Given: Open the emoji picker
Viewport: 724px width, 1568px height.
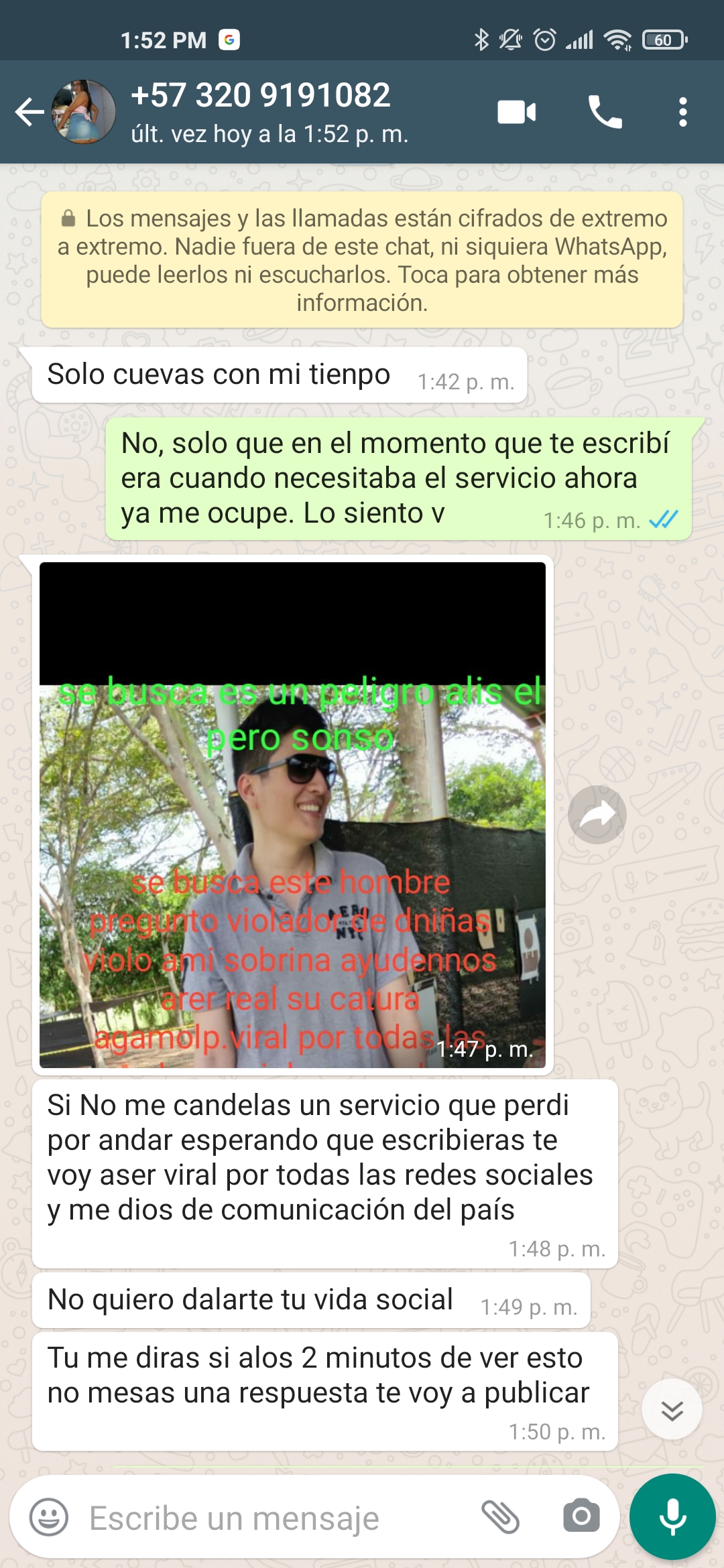Looking at the screenshot, I should click(x=49, y=1517).
